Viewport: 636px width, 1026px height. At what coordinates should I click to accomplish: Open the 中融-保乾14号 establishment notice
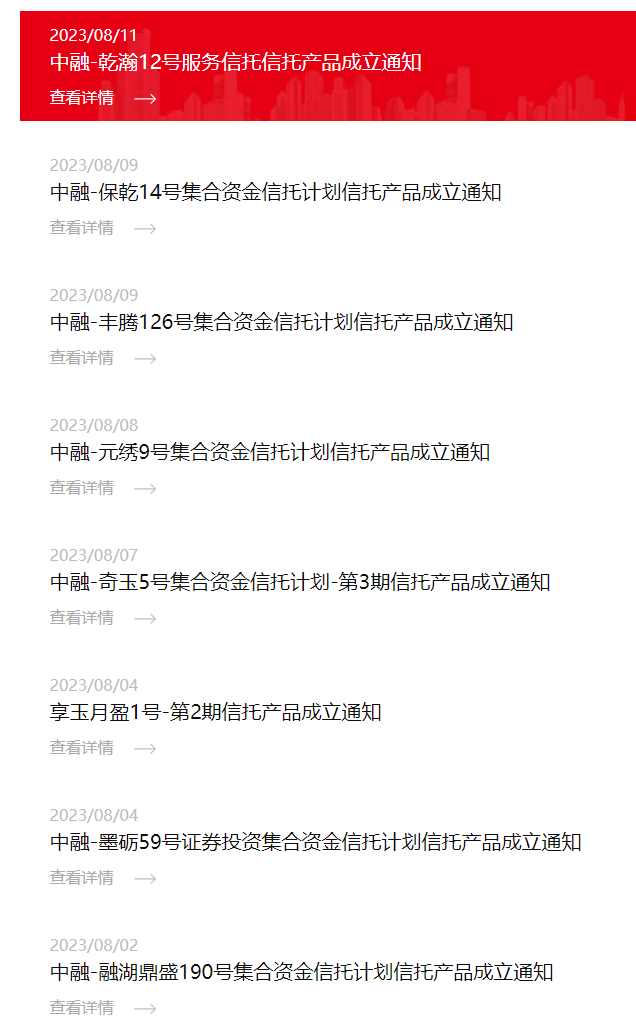tap(275, 192)
